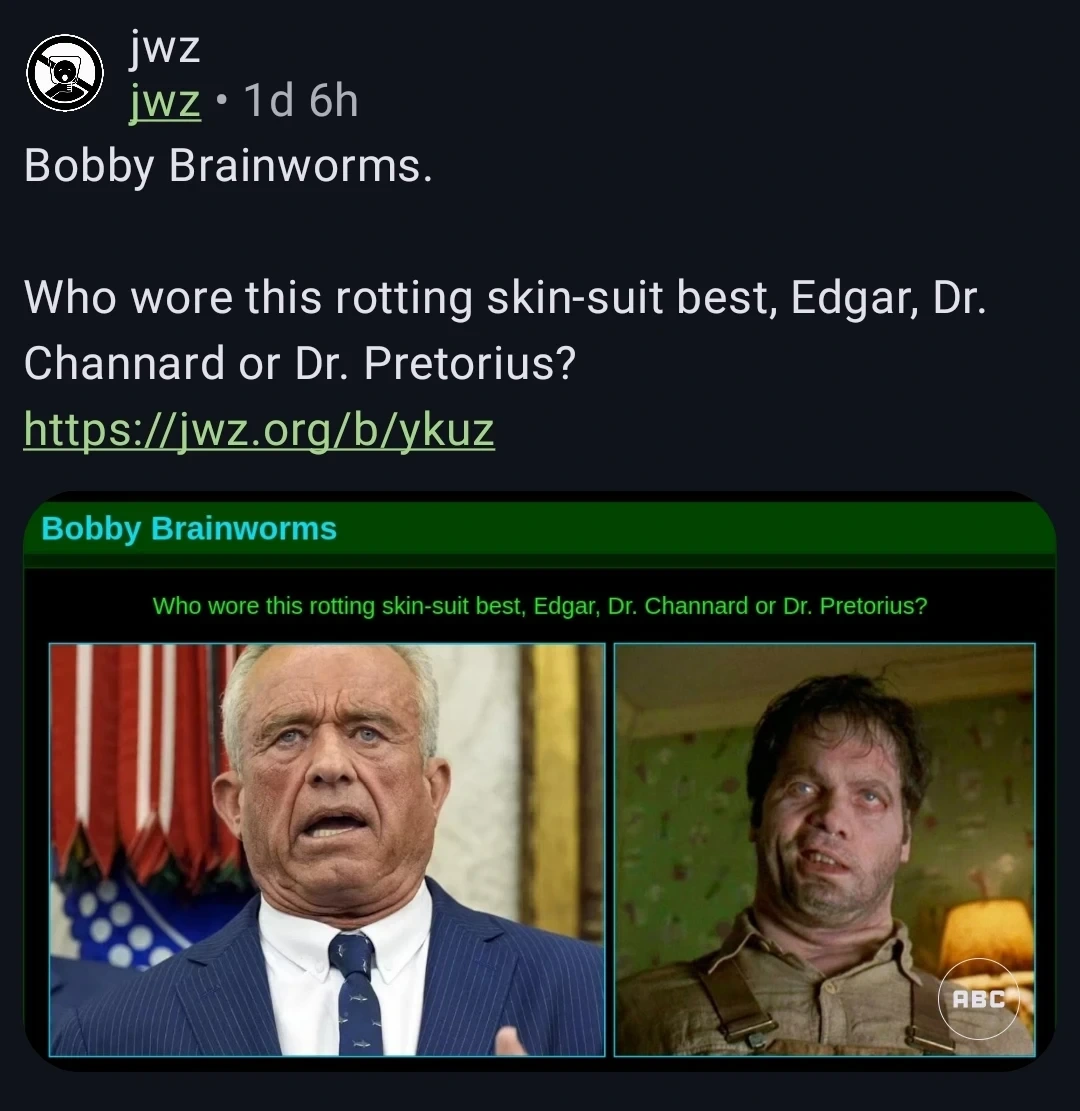Open the jwz.org/b/ykuz link
The image size is (1080, 1111).
259,430
